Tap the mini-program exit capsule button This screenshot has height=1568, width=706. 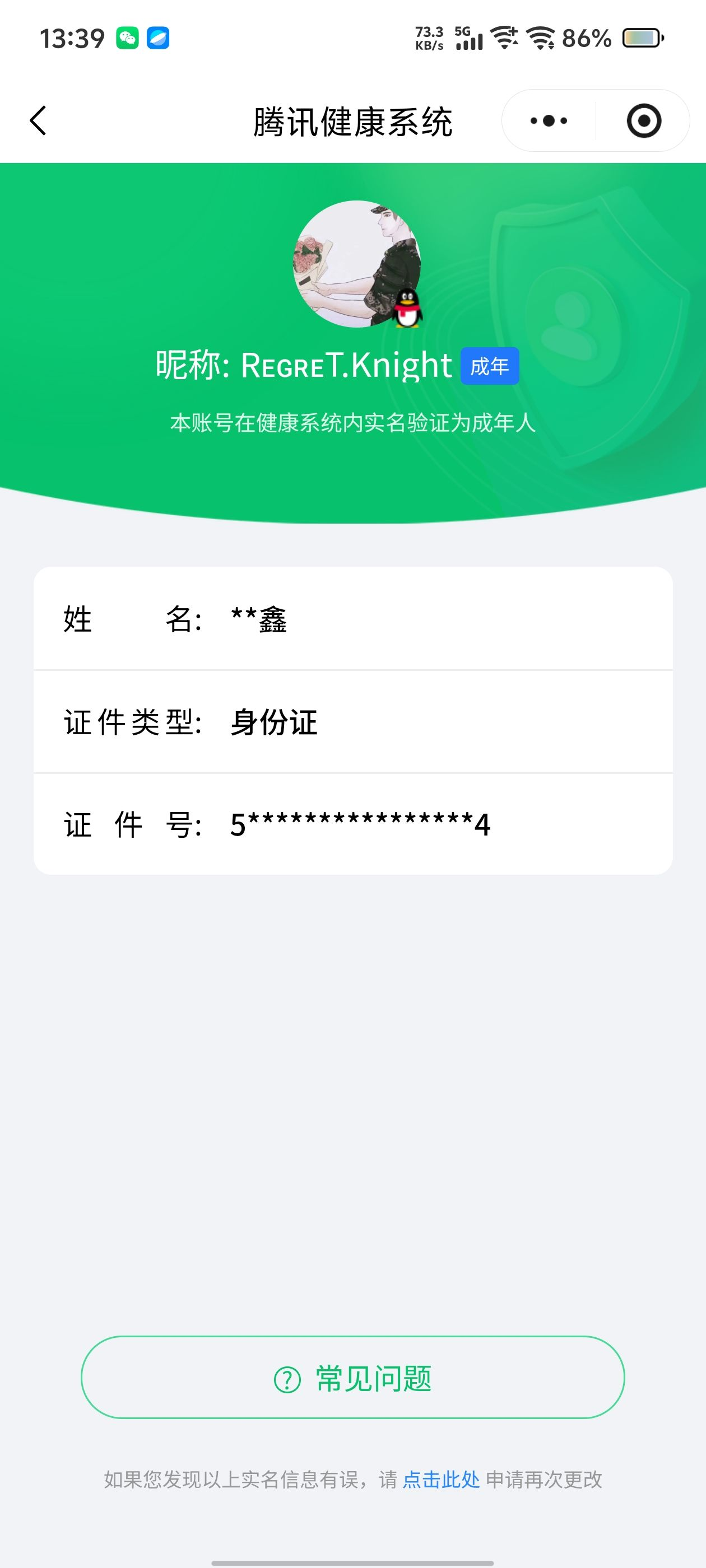click(x=645, y=120)
